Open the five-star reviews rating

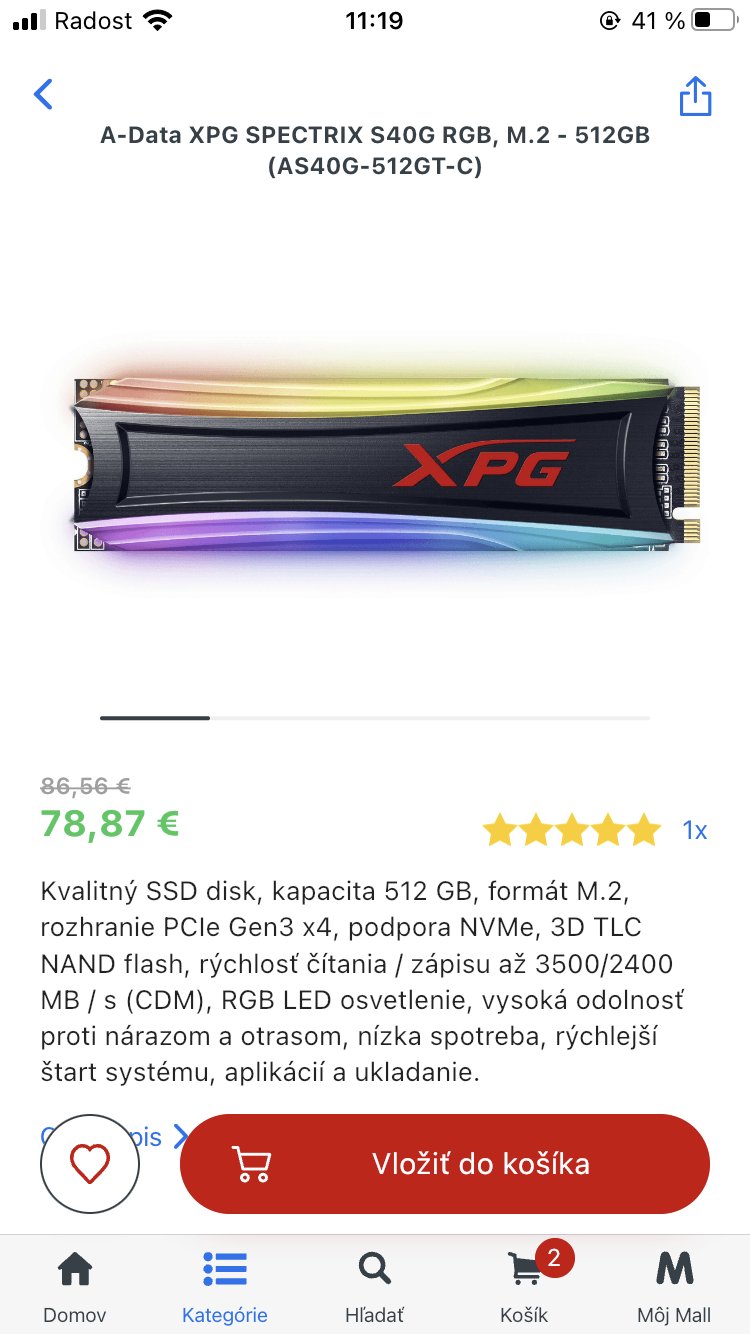tap(572, 830)
